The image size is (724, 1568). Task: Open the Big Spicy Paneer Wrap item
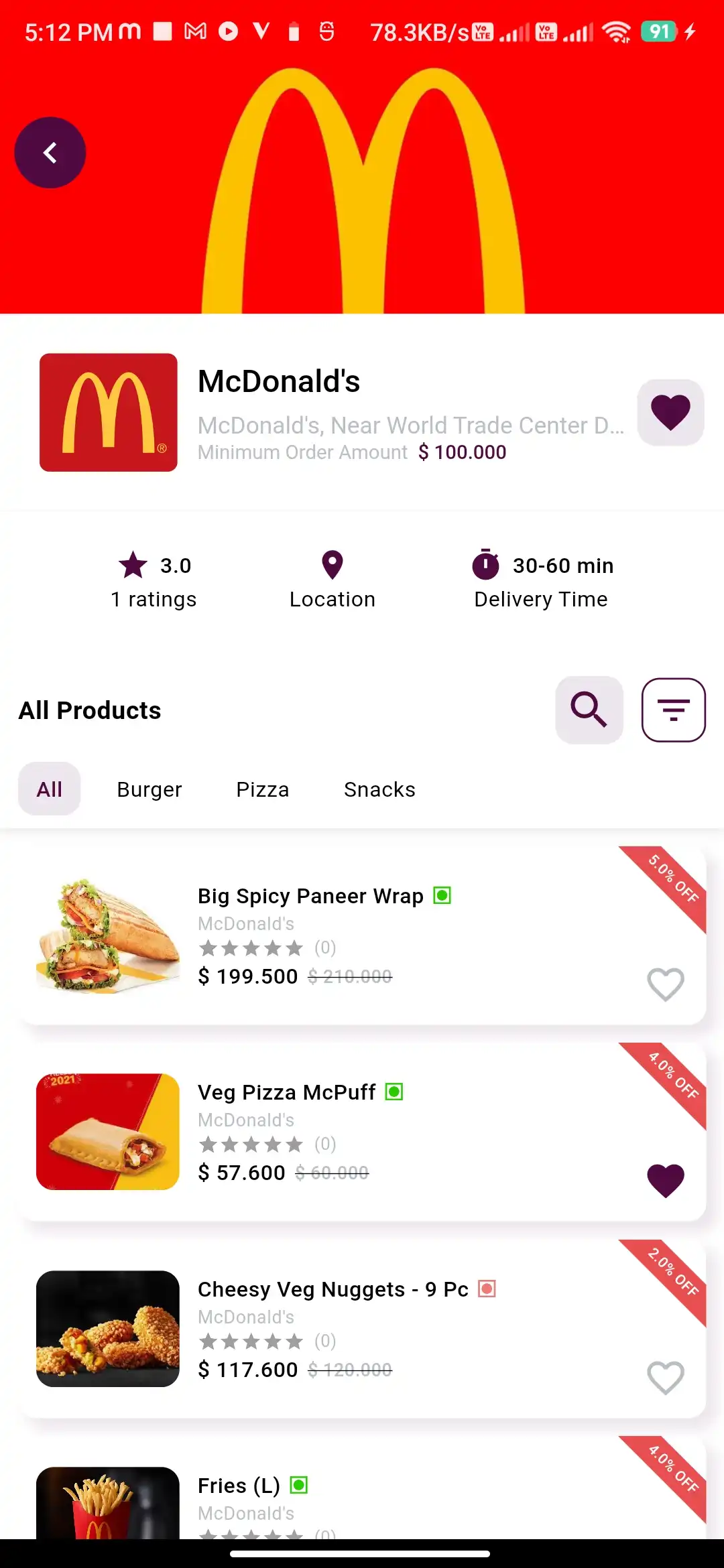pyautogui.click(x=310, y=896)
